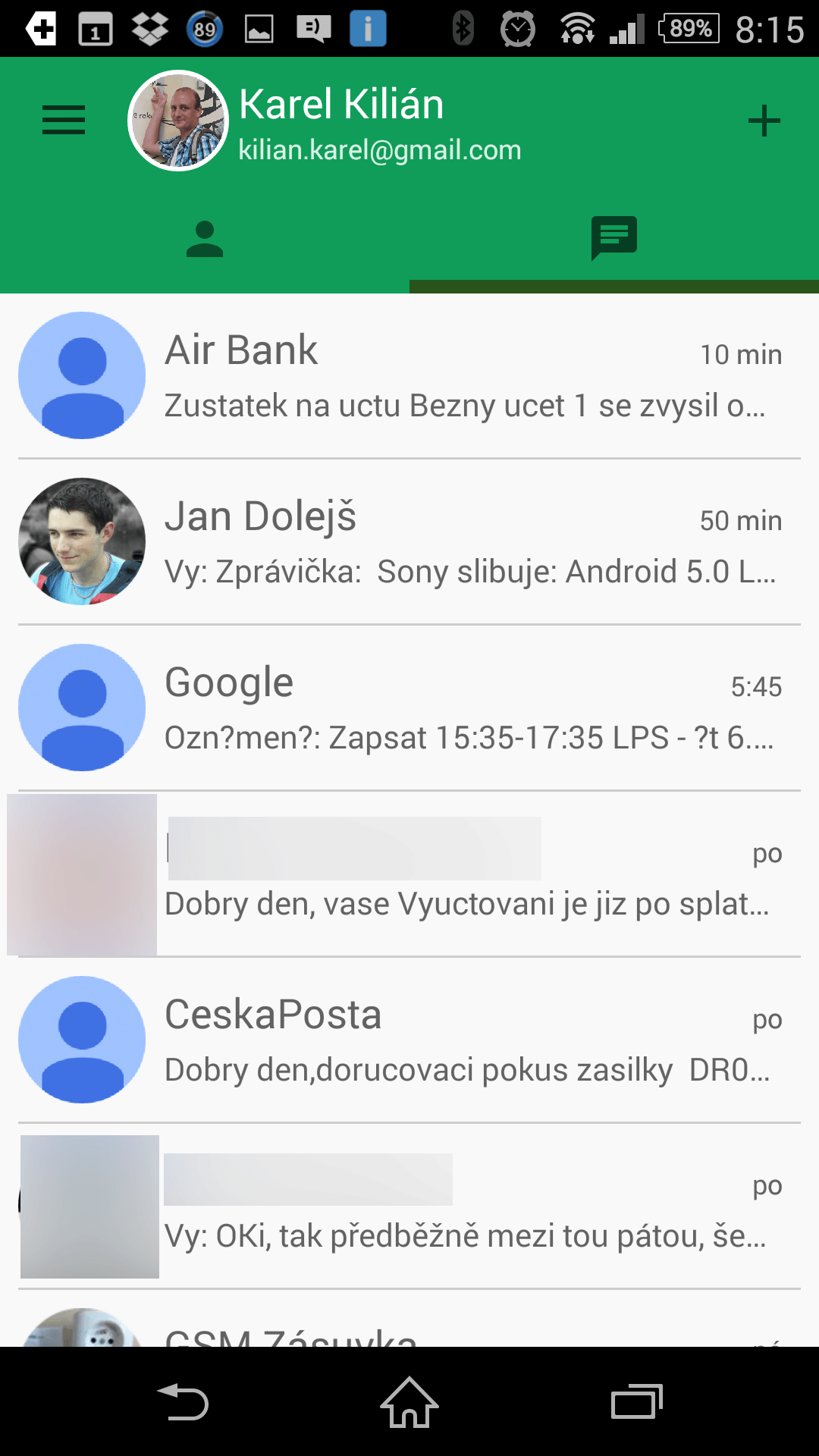Switch to the contacts tab
The image size is (819, 1456).
pyautogui.click(x=205, y=239)
